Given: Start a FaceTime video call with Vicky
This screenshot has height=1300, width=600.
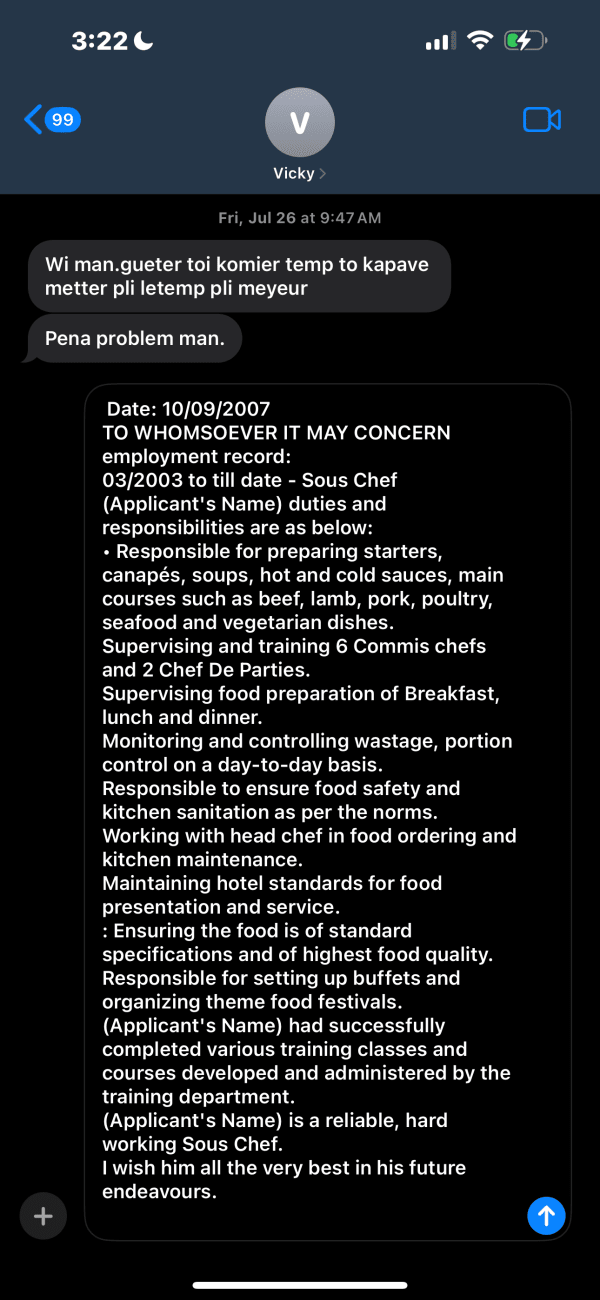Looking at the screenshot, I should pos(542,120).
